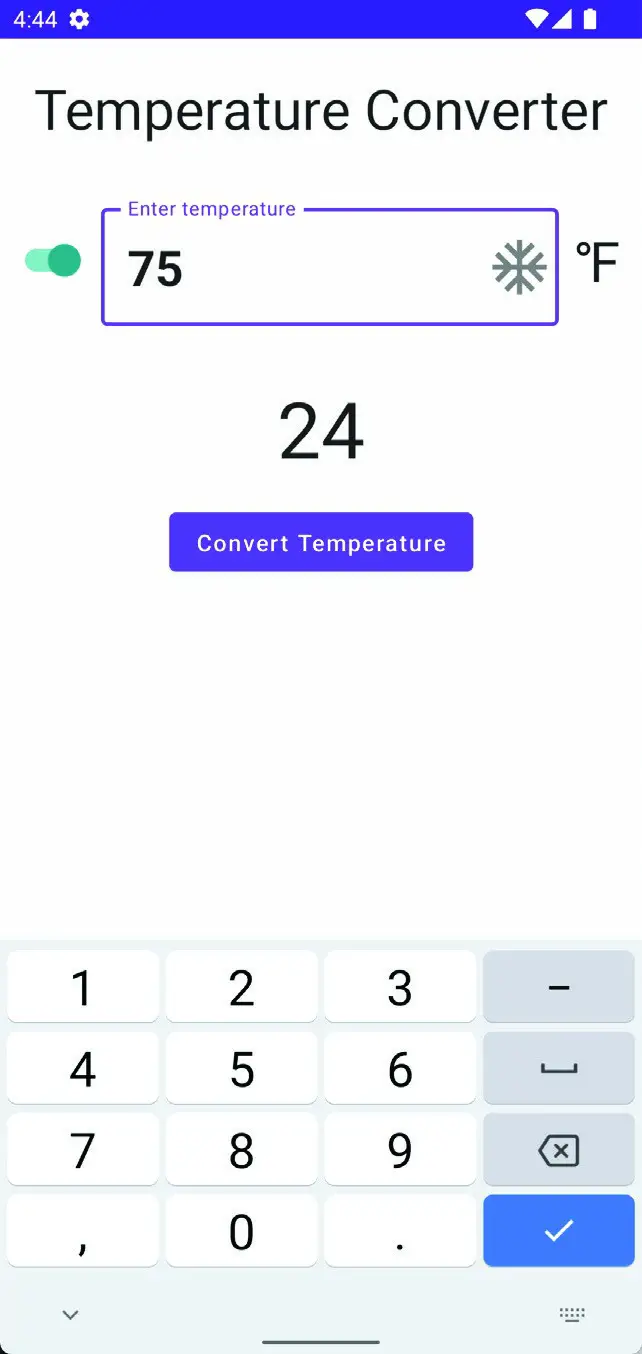
Task: Hit the backspace key on keyboard
Action: 559,1150
